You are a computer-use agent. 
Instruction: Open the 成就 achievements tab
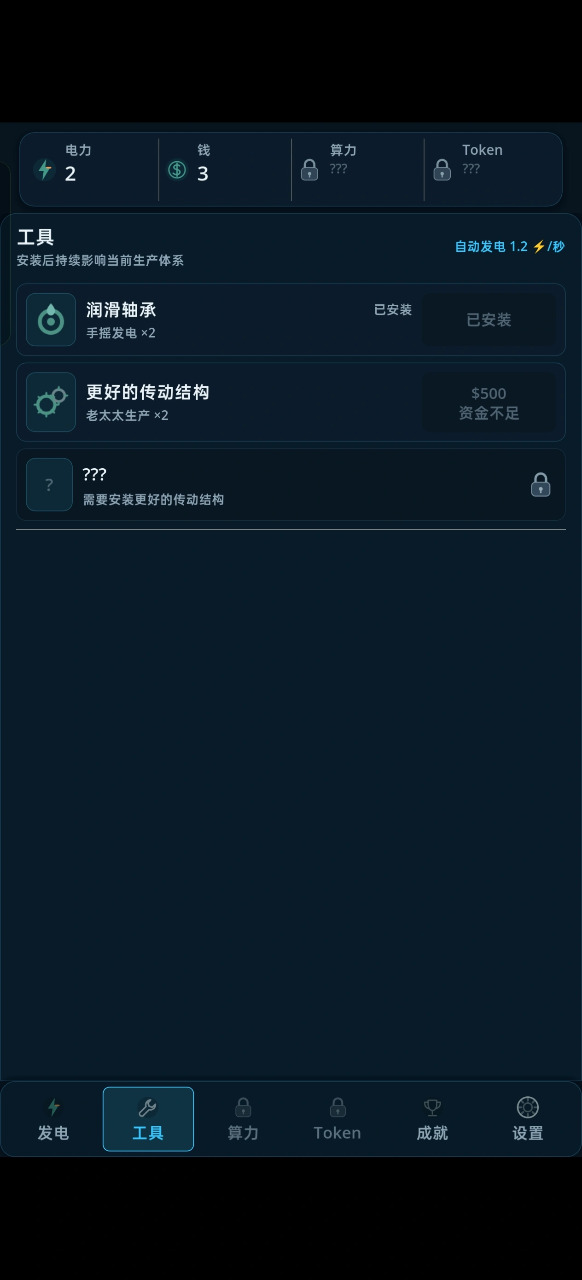coord(432,1119)
